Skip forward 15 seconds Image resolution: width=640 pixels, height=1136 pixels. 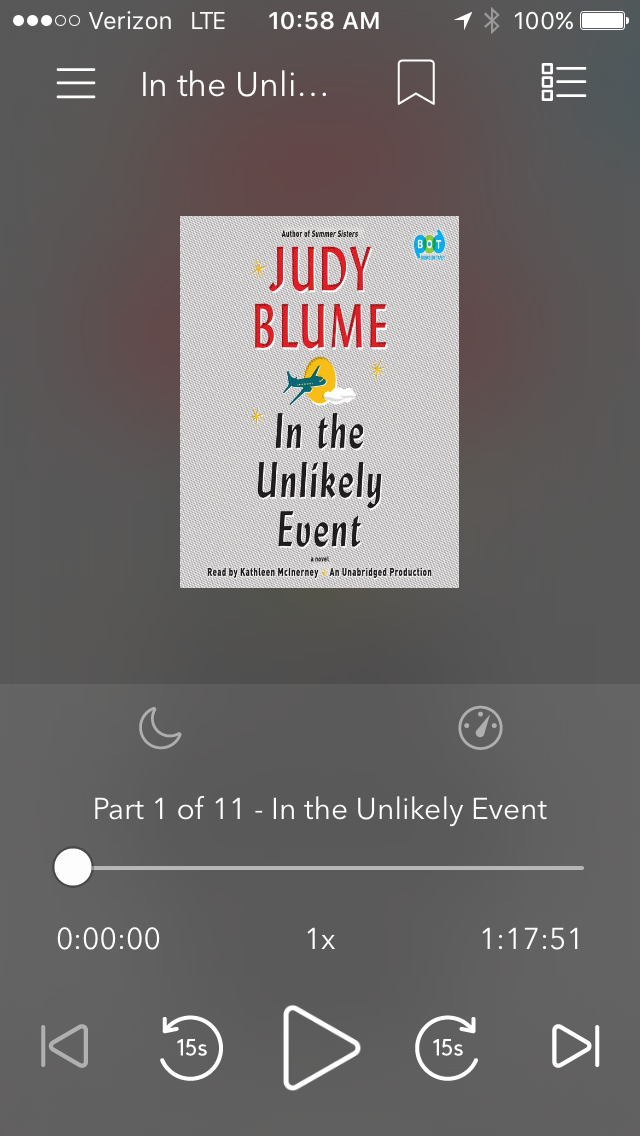[x=447, y=1048]
